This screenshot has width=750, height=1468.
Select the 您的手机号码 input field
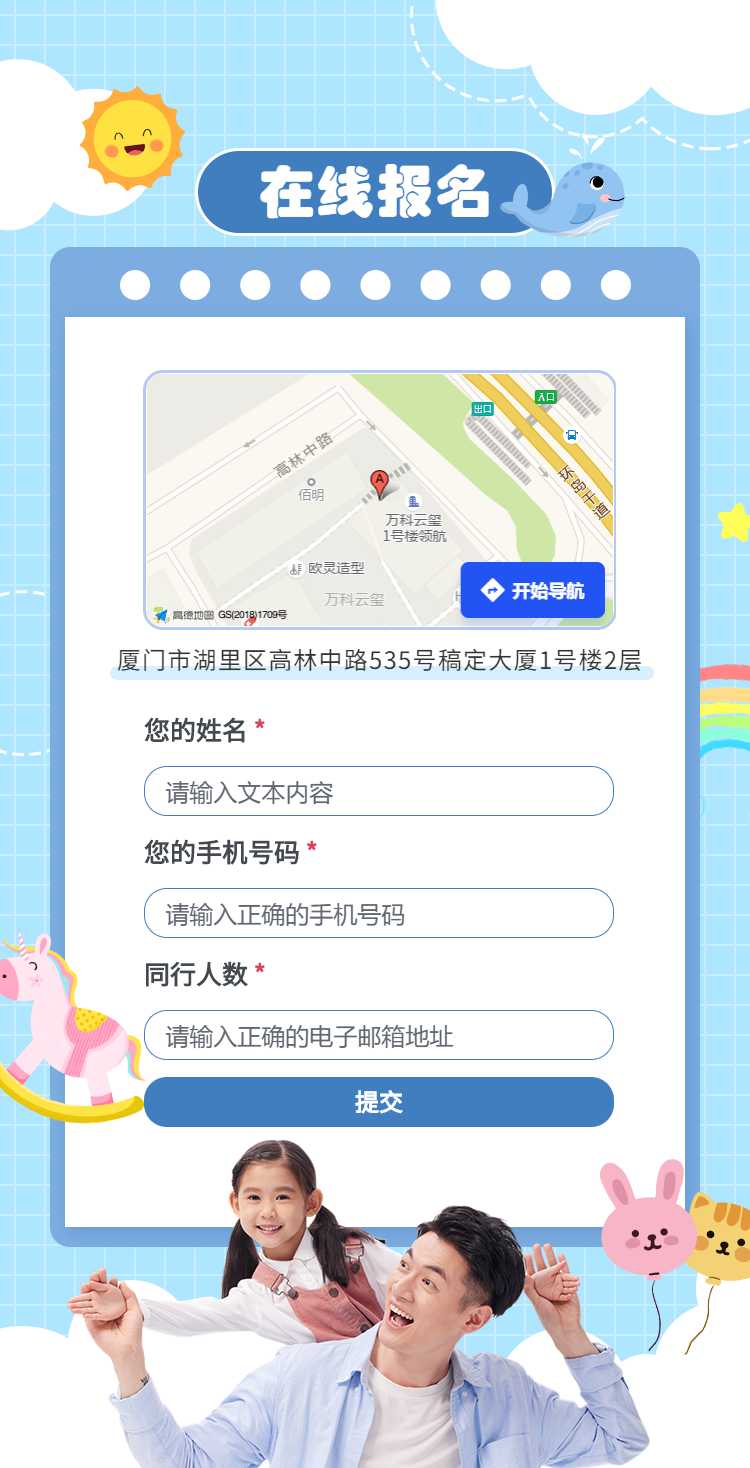[x=379, y=913]
